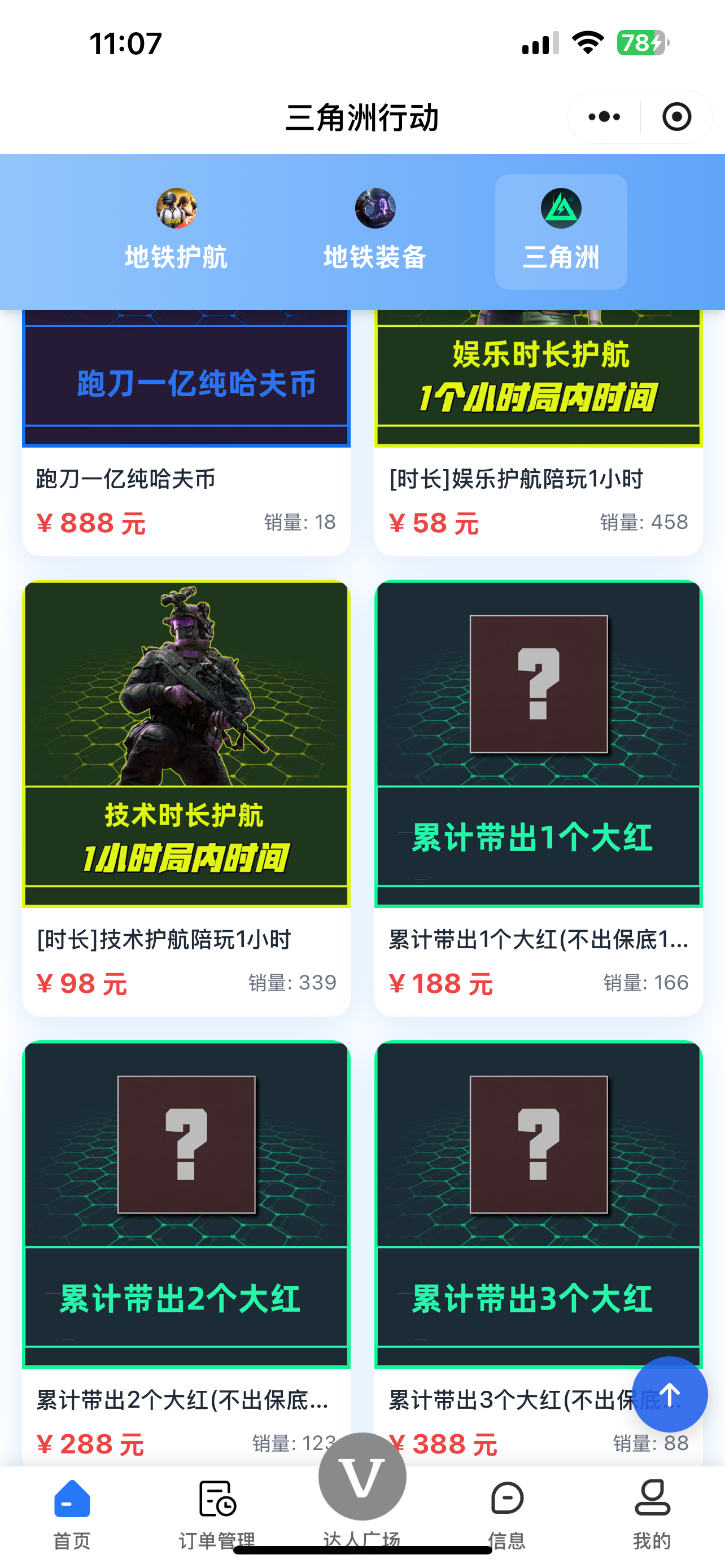Switch to the 地铁装备 category
The image size is (725, 1568).
(x=374, y=231)
